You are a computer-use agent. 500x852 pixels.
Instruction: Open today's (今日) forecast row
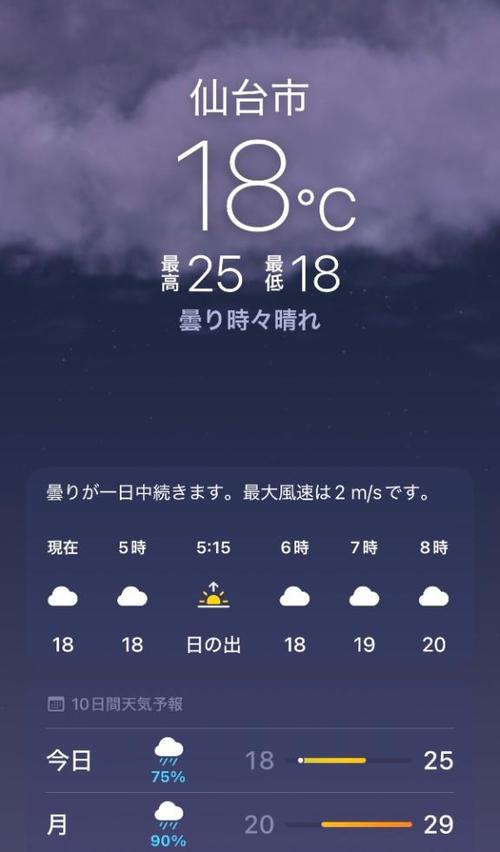[249, 760]
